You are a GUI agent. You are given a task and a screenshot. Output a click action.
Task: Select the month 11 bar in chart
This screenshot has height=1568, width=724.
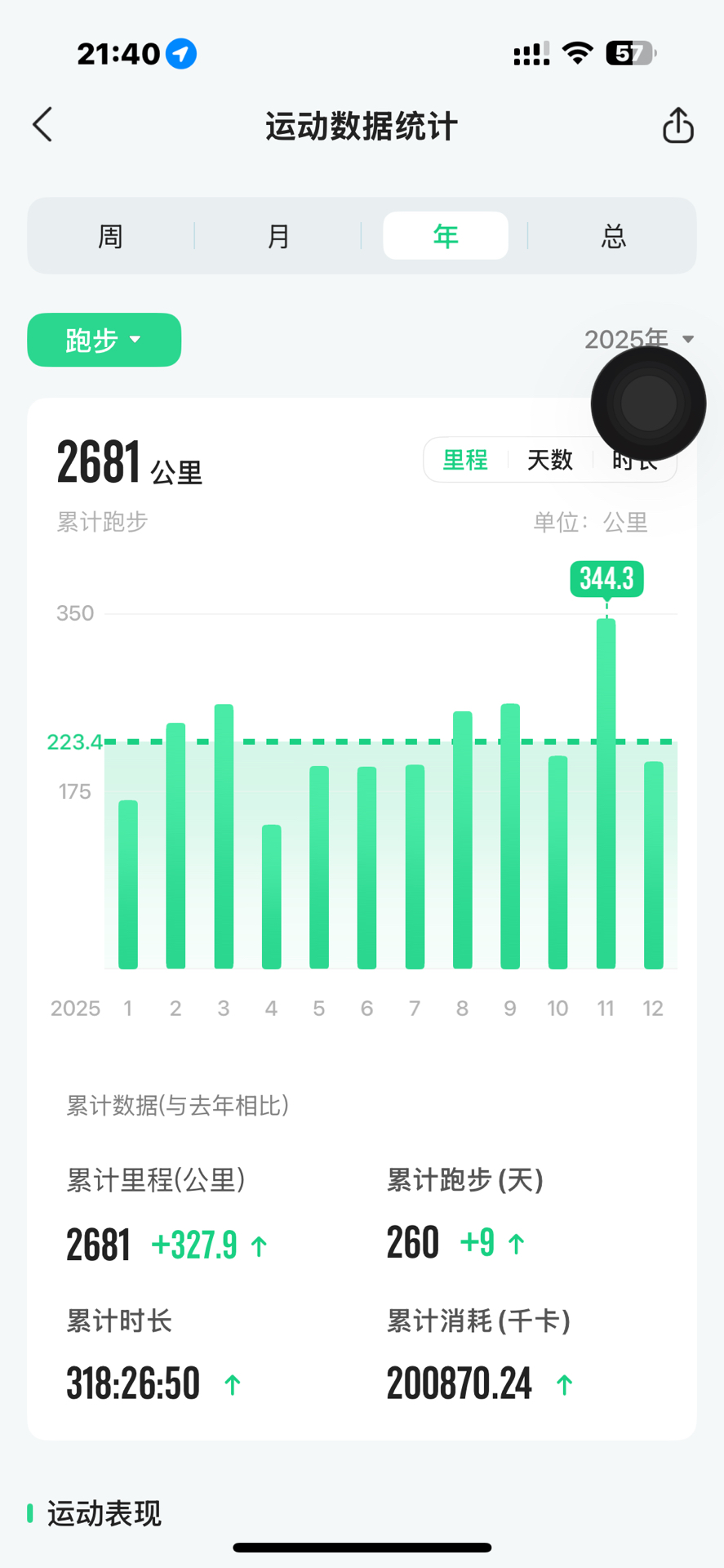tap(606, 794)
